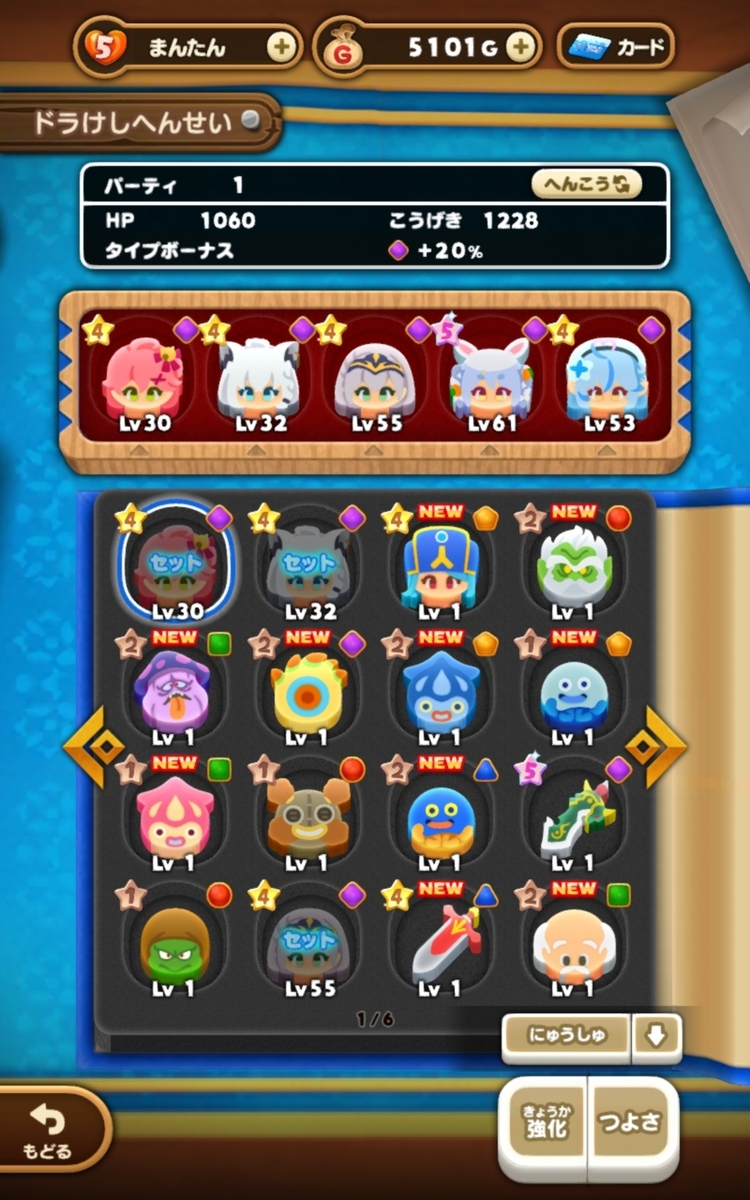Go back with もどる button
This screenshot has width=750, height=1200.
point(48,1130)
